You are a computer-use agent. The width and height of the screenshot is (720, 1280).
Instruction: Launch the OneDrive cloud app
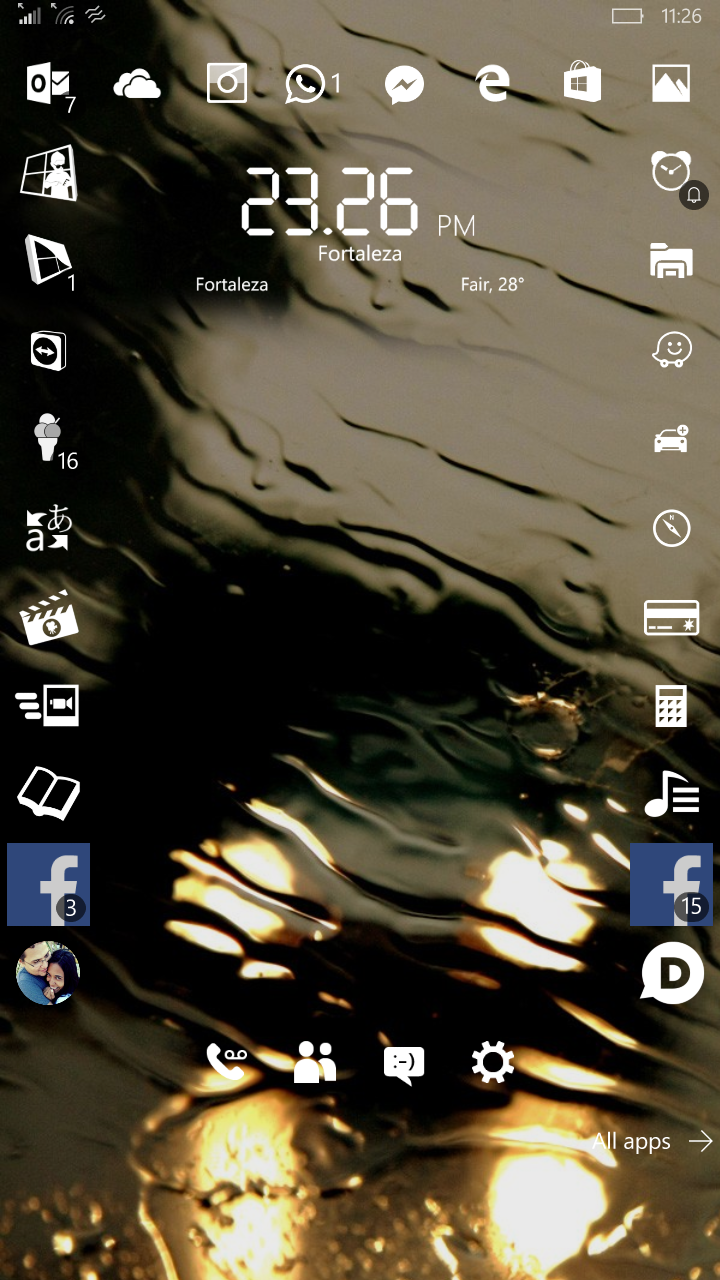pyautogui.click(x=138, y=84)
